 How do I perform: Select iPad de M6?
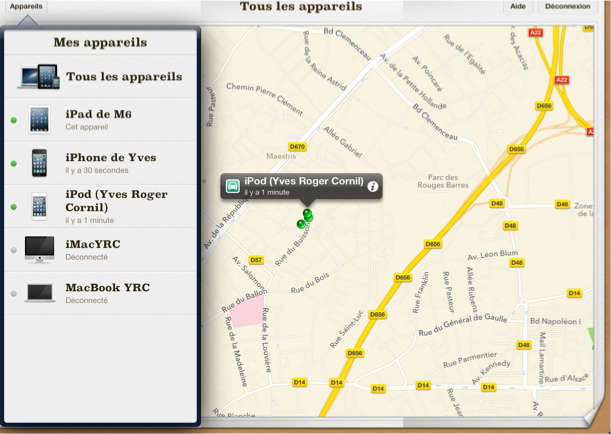(x=102, y=119)
